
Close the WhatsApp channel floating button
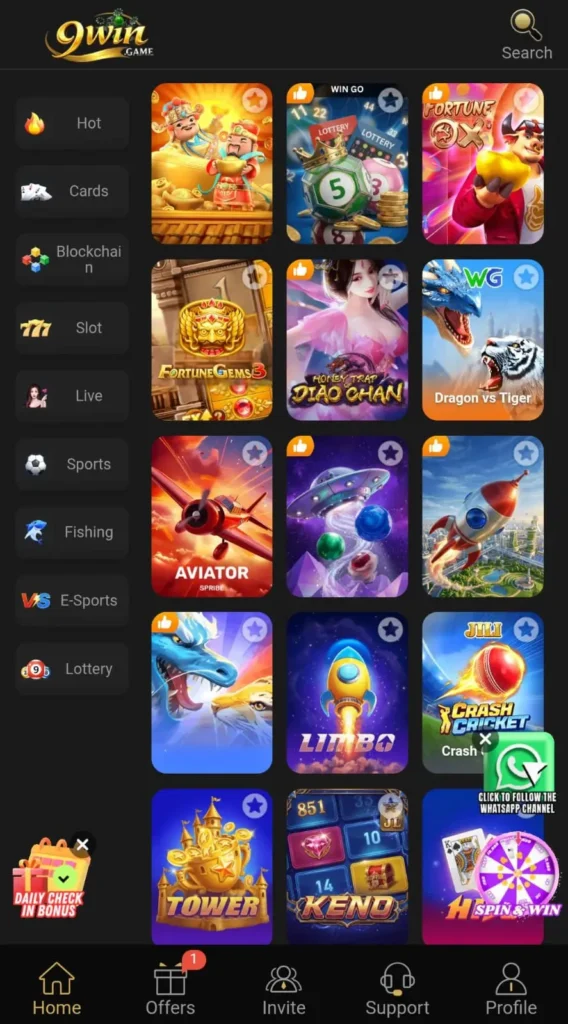[x=485, y=739]
